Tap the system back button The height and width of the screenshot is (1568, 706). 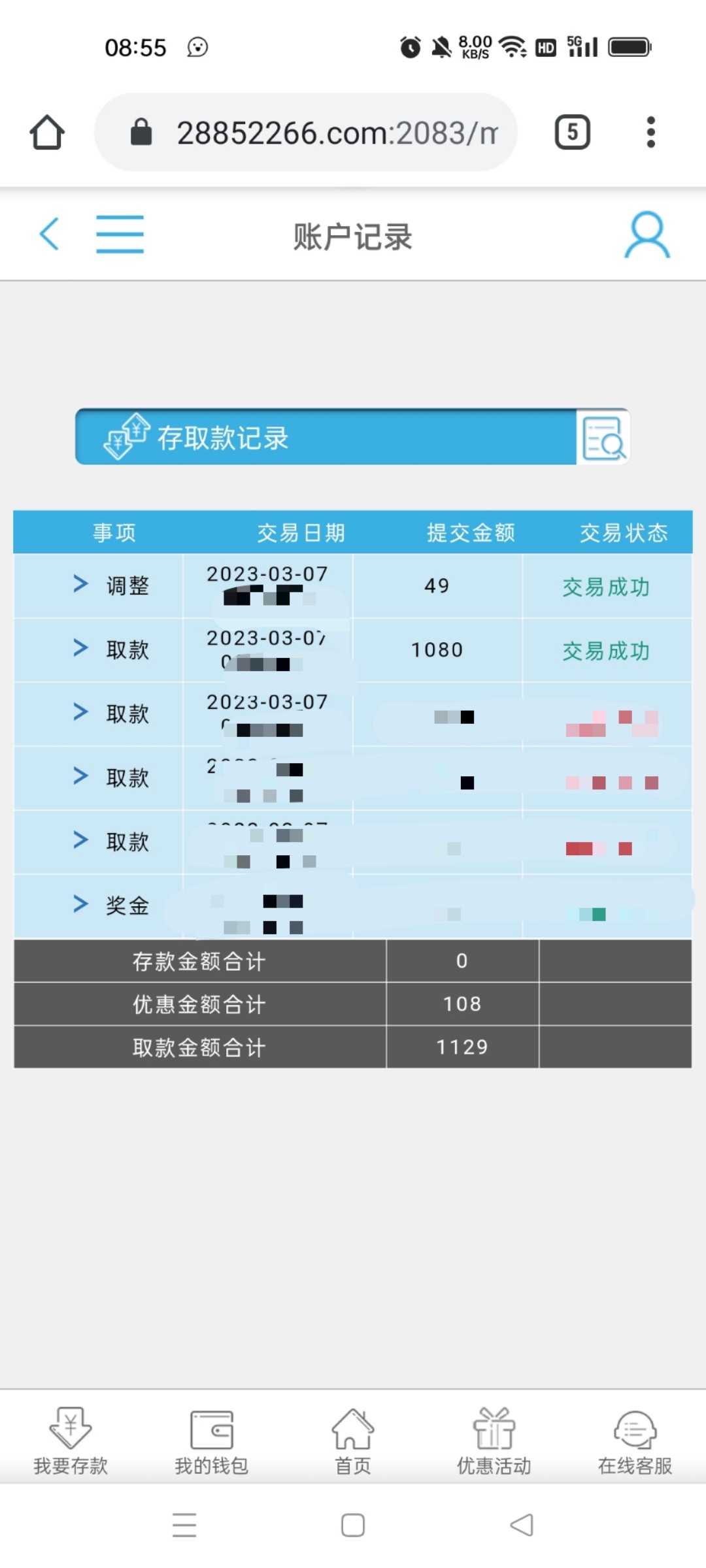[x=522, y=1526]
